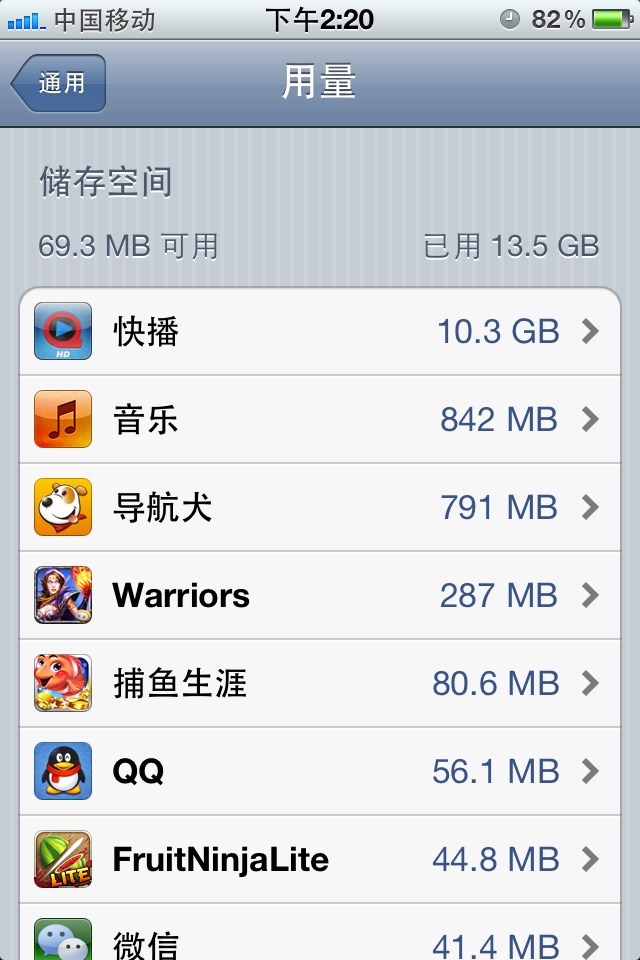The width and height of the screenshot is (640, 960).
Task: Open QQ storage usage
Action: click(x=320, y=772)
